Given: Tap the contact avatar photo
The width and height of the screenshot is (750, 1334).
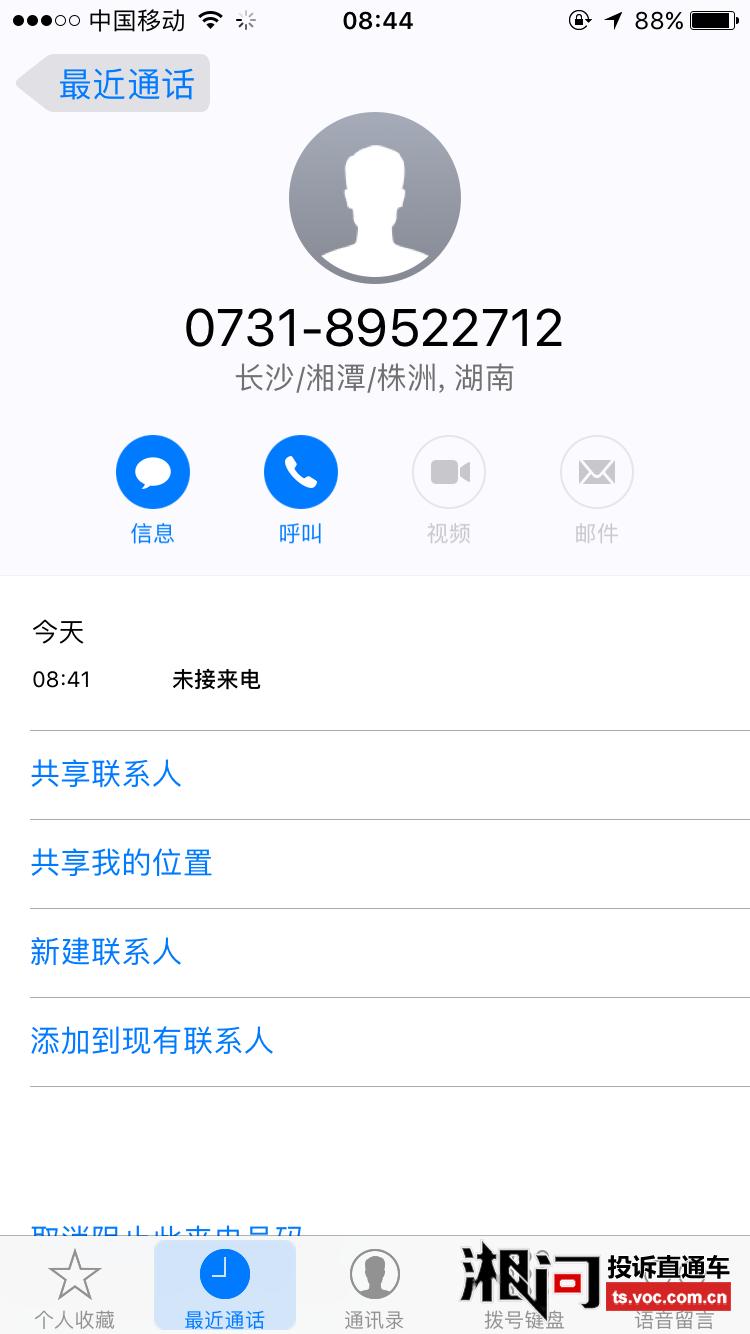Looking at the screenshot, I should tap(375, 198).
